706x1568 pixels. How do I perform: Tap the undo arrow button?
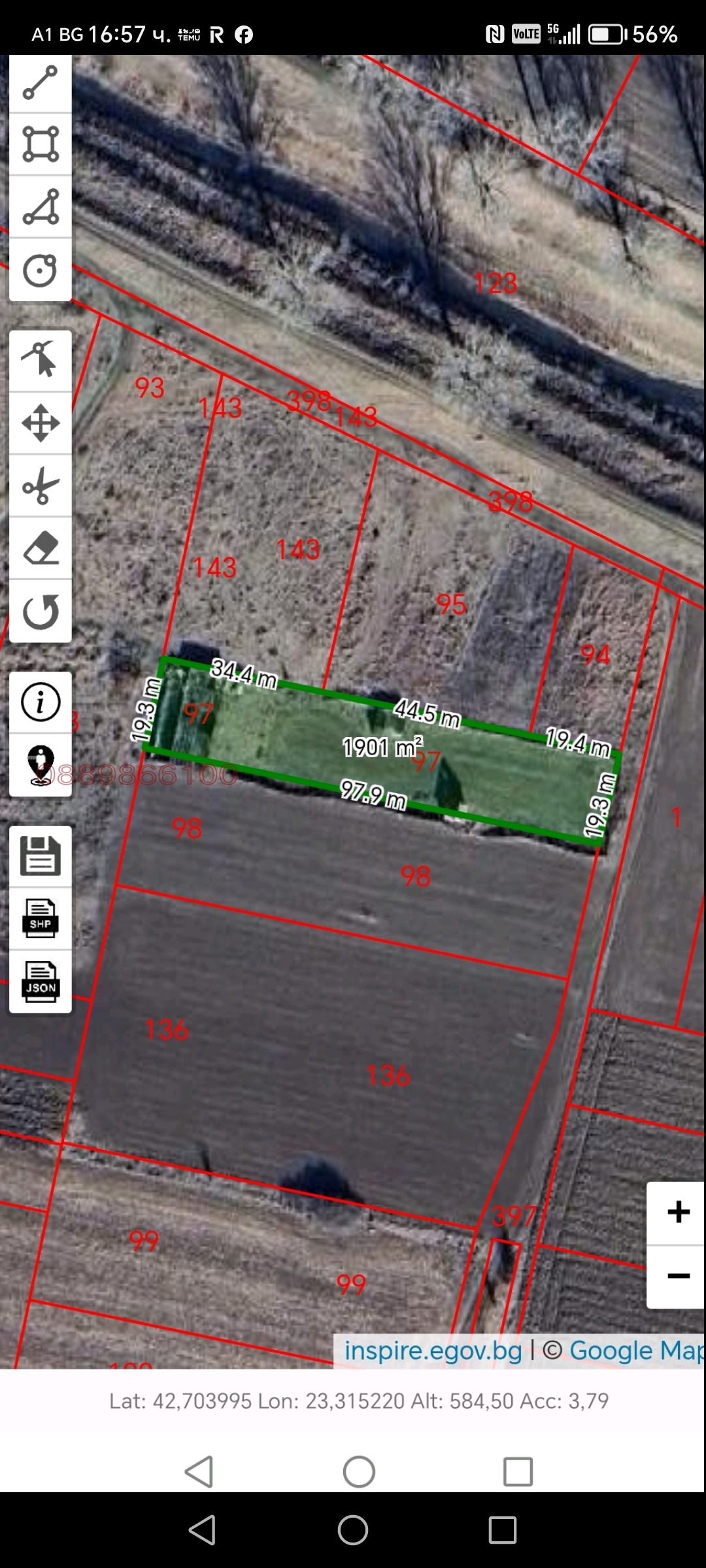pyautogui.click(x=41, y=612)
